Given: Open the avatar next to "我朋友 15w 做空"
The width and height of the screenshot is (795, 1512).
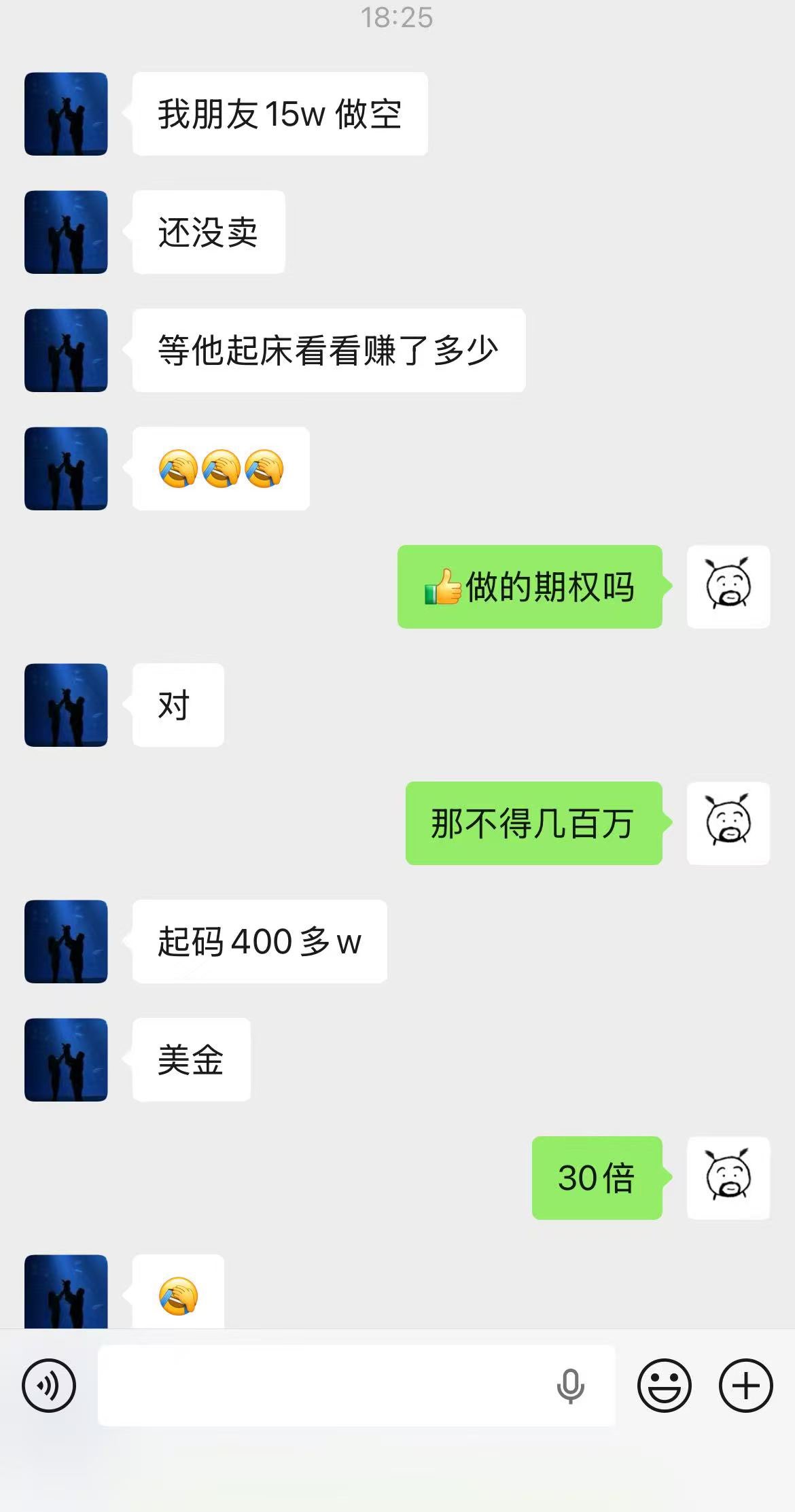Looking at the screenshot, I should 66,114.
